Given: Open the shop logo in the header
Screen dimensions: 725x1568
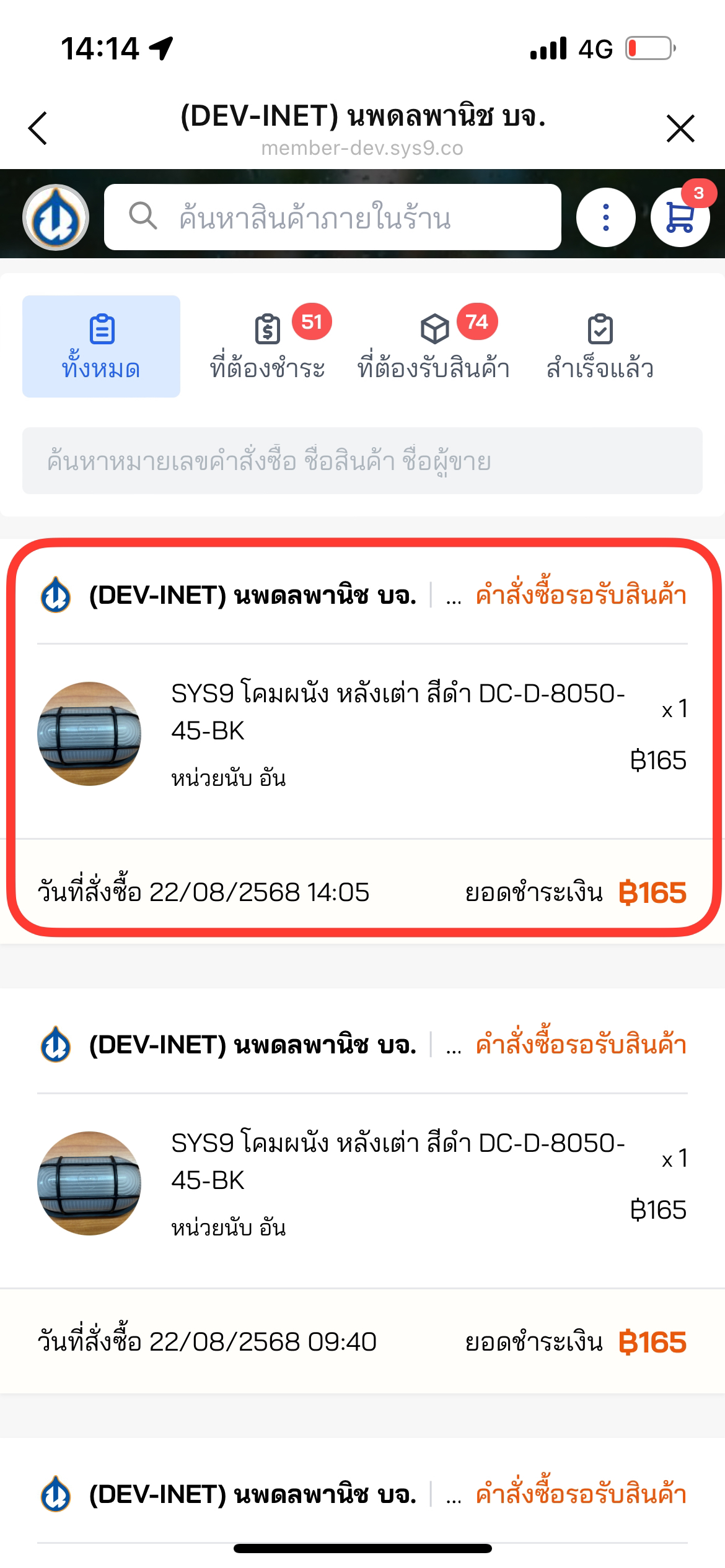Looking at the screenshot, I should [56, 217].
